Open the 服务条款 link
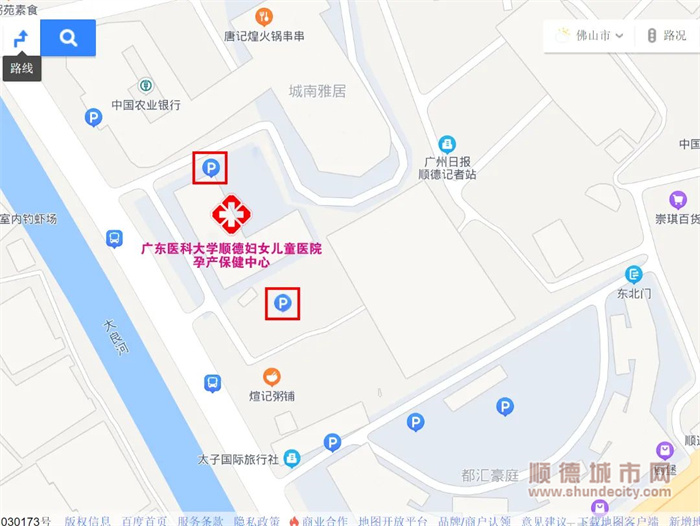Image resolution: width=700 pixels, height=526 pixels. pos(200,520)
